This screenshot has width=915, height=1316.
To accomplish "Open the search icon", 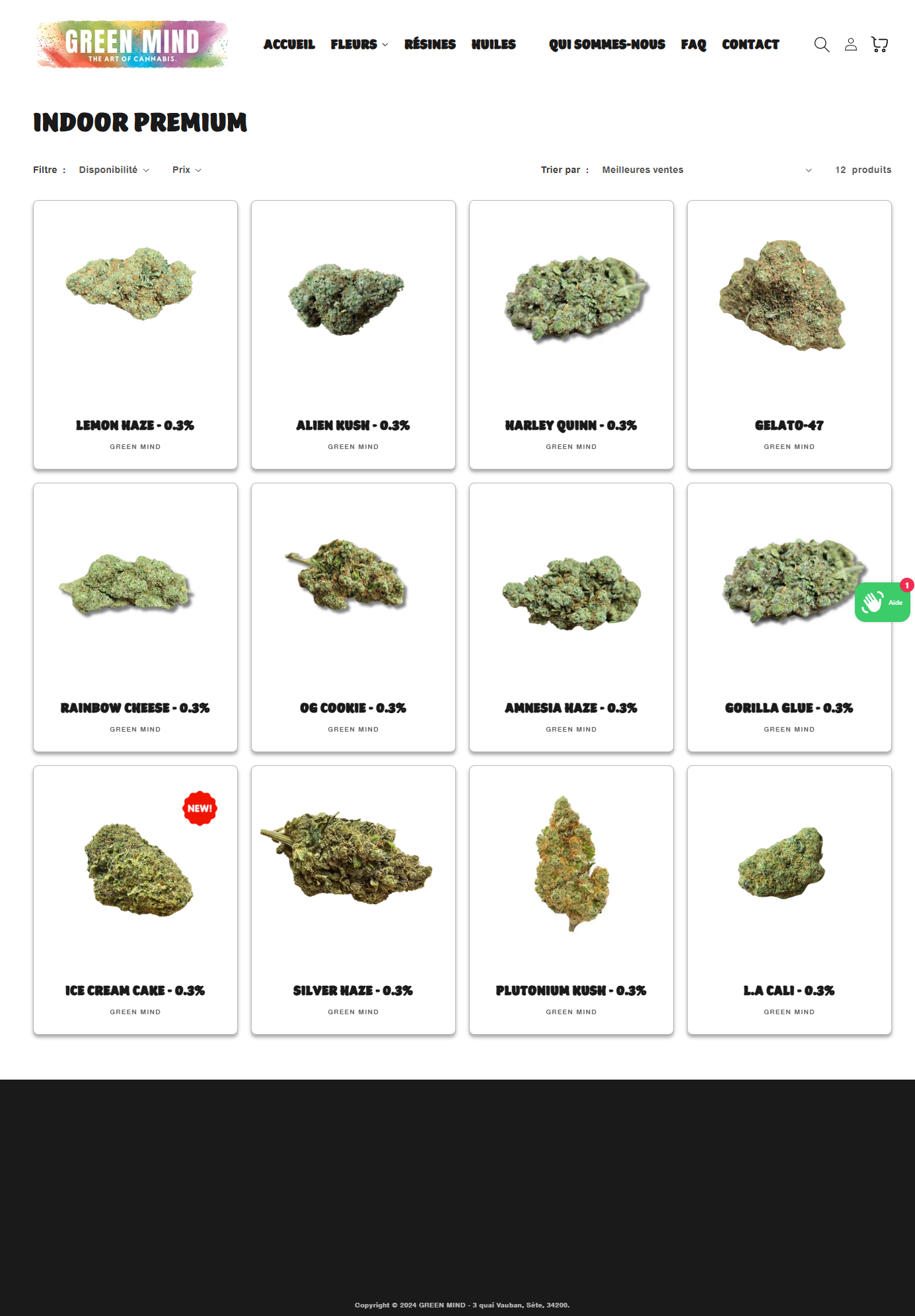I will [821, 44].
